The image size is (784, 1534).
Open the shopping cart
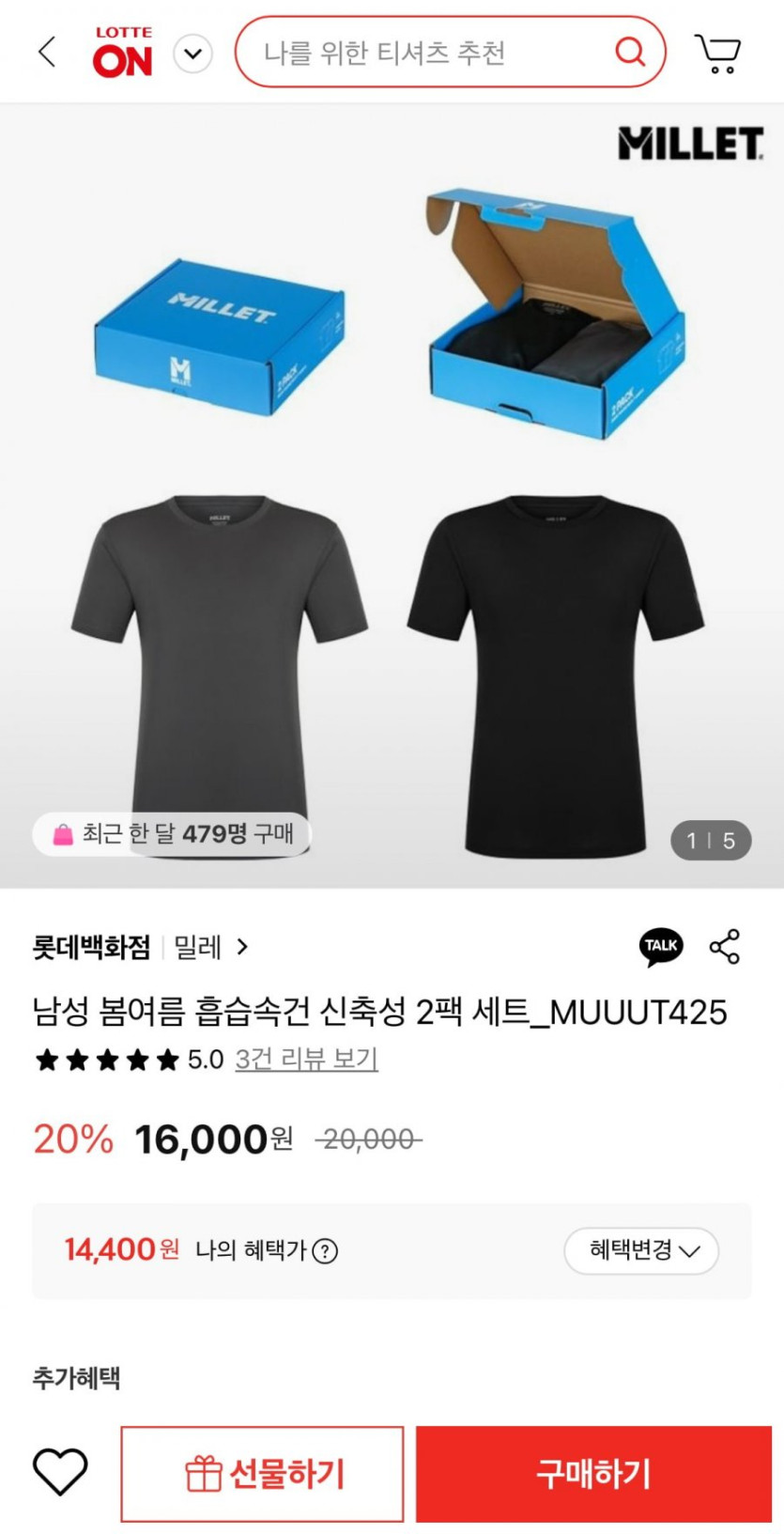point(718,54)
